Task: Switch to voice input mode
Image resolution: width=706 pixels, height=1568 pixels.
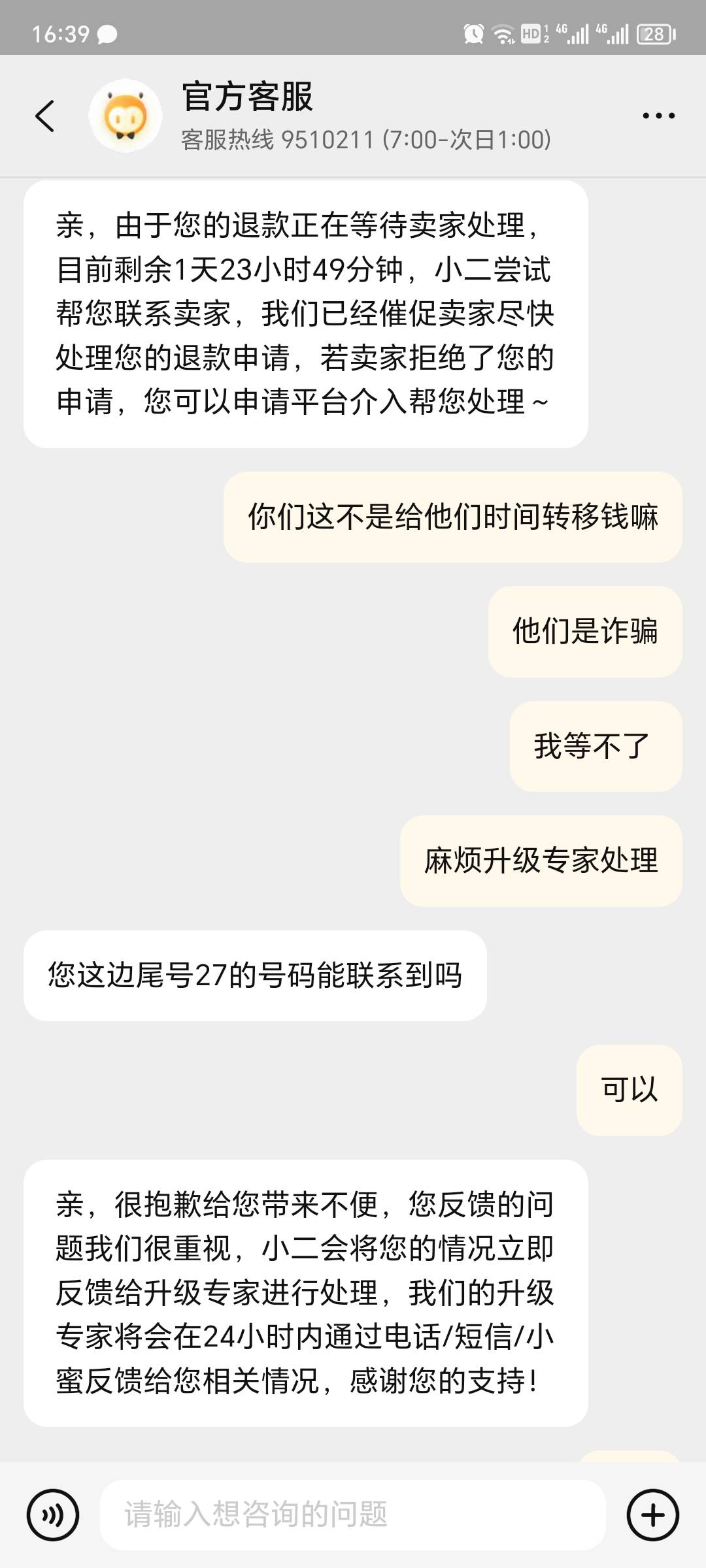Action: pyautogui.click(x=53, y=1515)
